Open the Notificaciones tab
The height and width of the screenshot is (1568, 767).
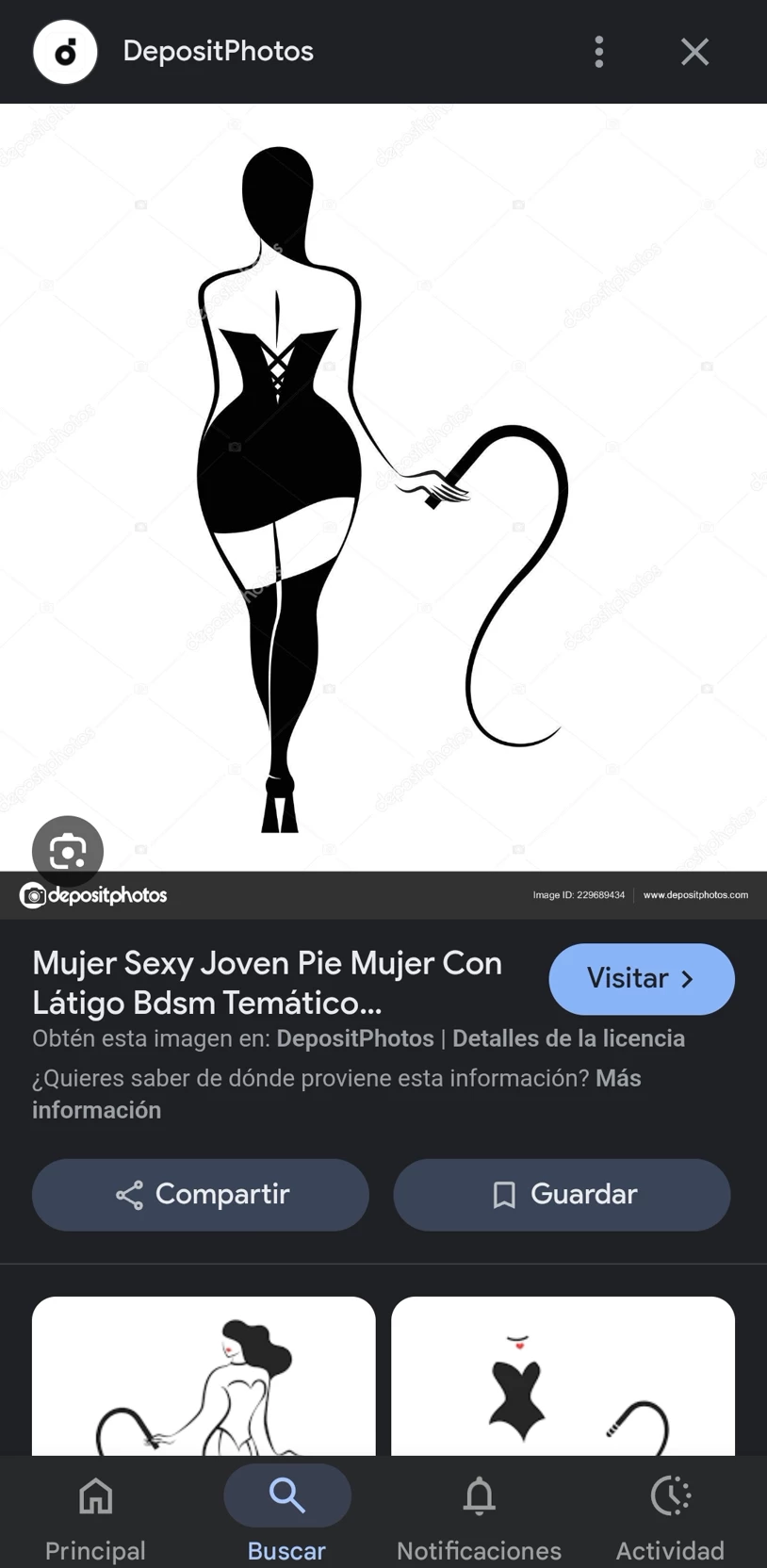tap(479, 1513)
